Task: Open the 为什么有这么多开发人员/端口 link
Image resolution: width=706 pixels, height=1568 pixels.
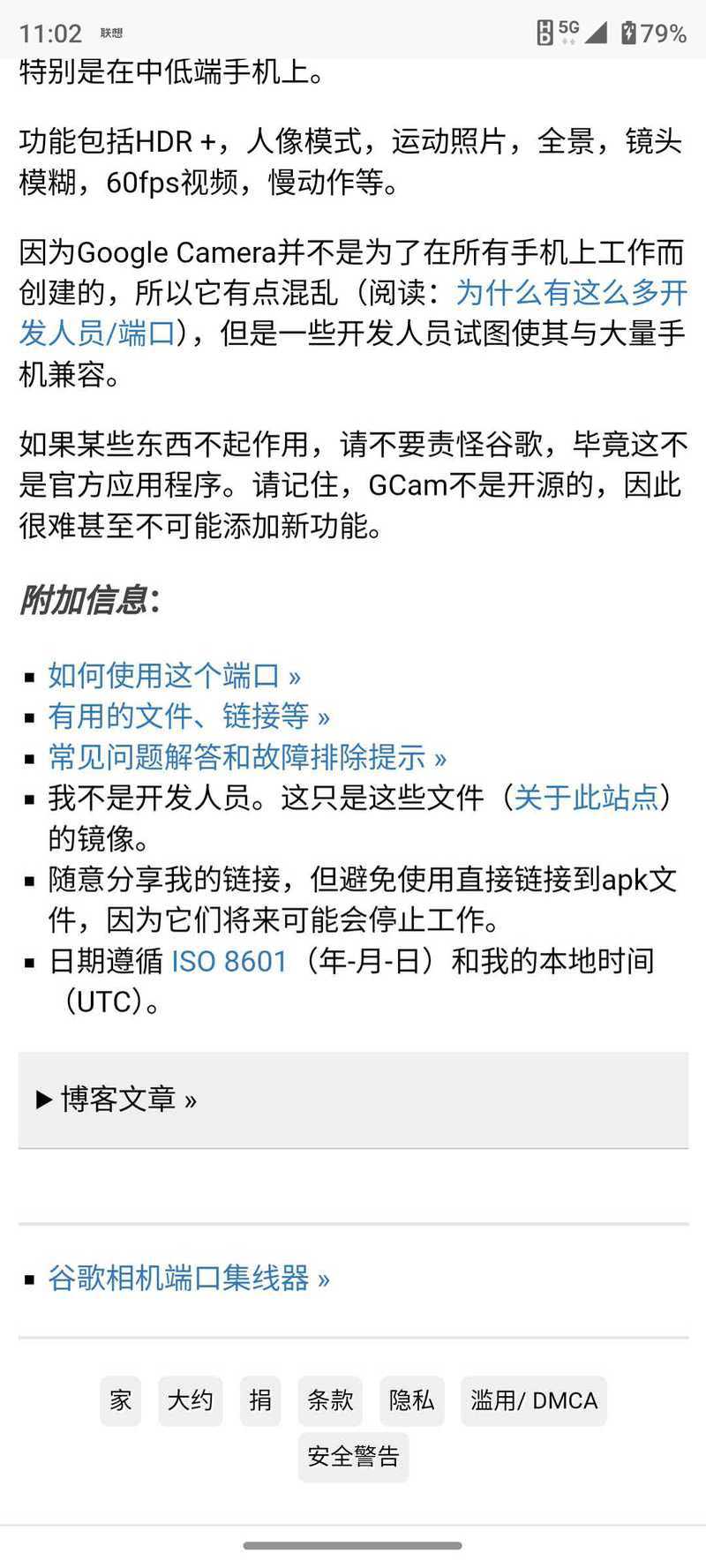Action: point(571,293)
